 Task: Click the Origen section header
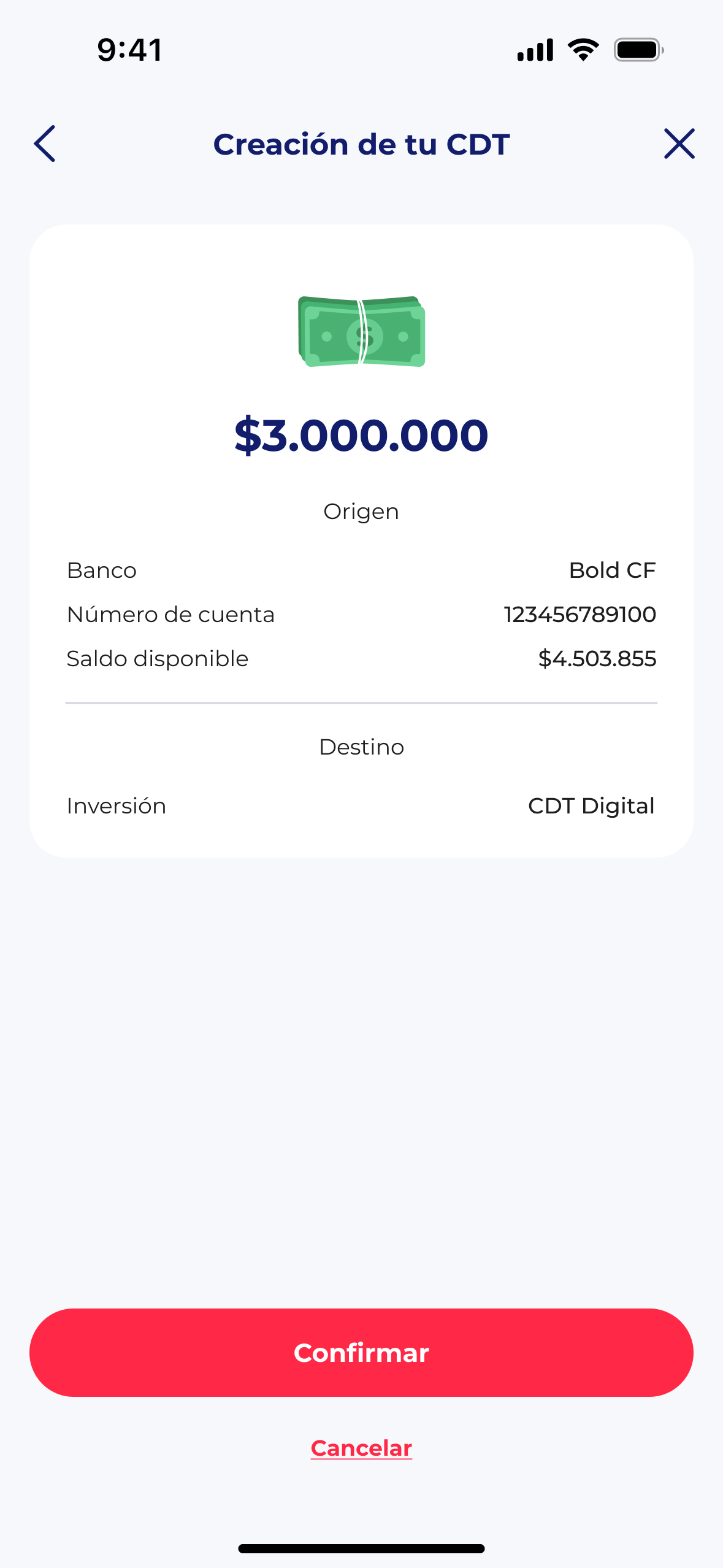[361, 511]
